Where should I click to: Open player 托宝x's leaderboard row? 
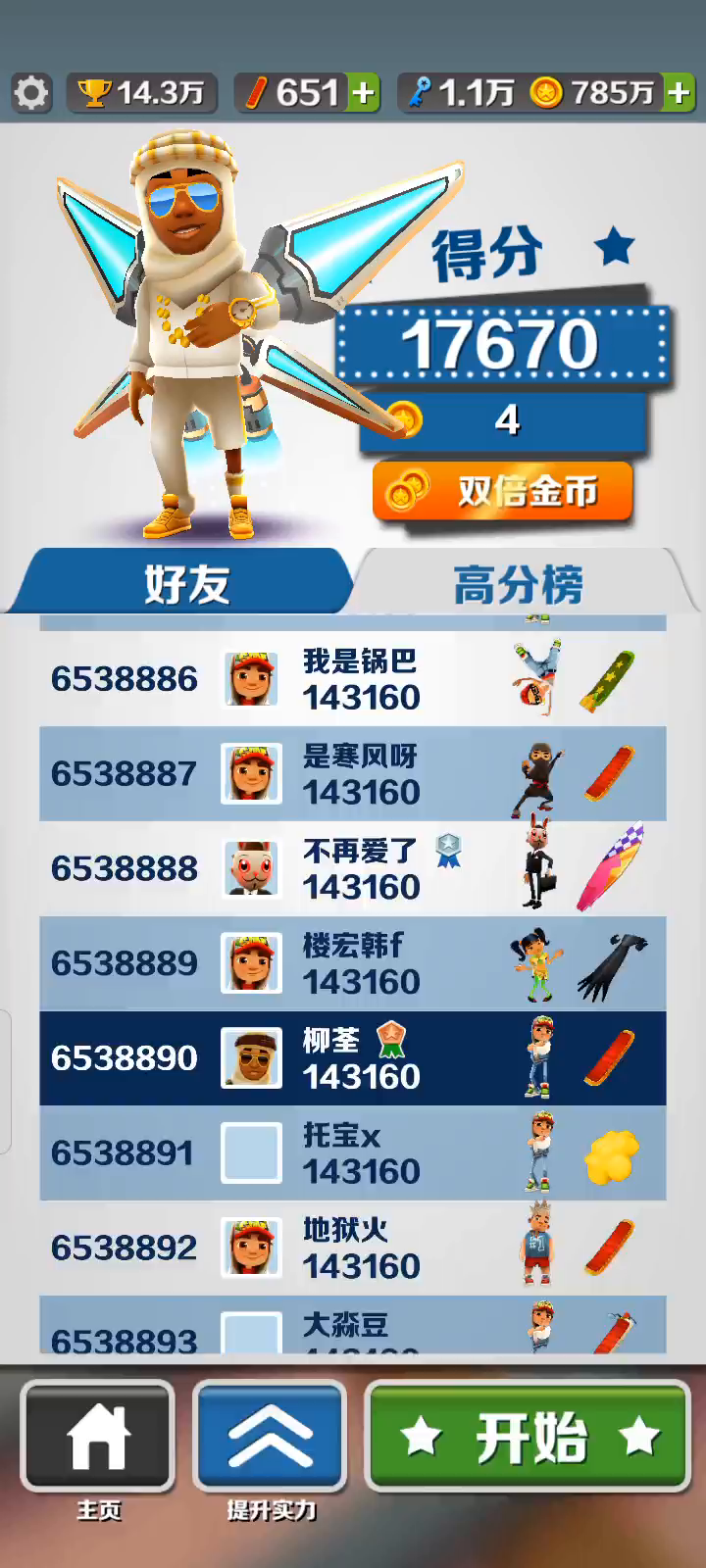353,1153
